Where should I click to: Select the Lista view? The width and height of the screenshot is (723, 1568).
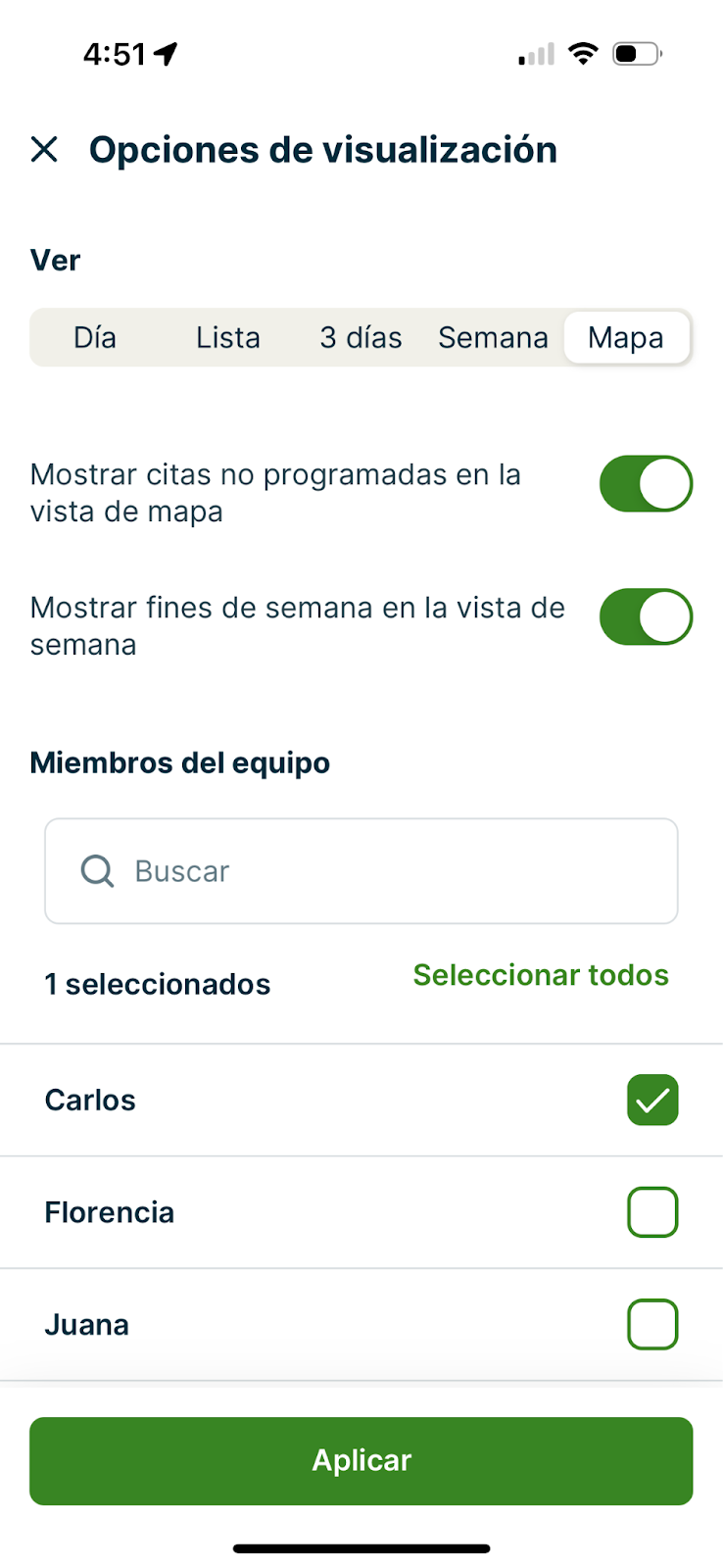[x=227, y=338]
